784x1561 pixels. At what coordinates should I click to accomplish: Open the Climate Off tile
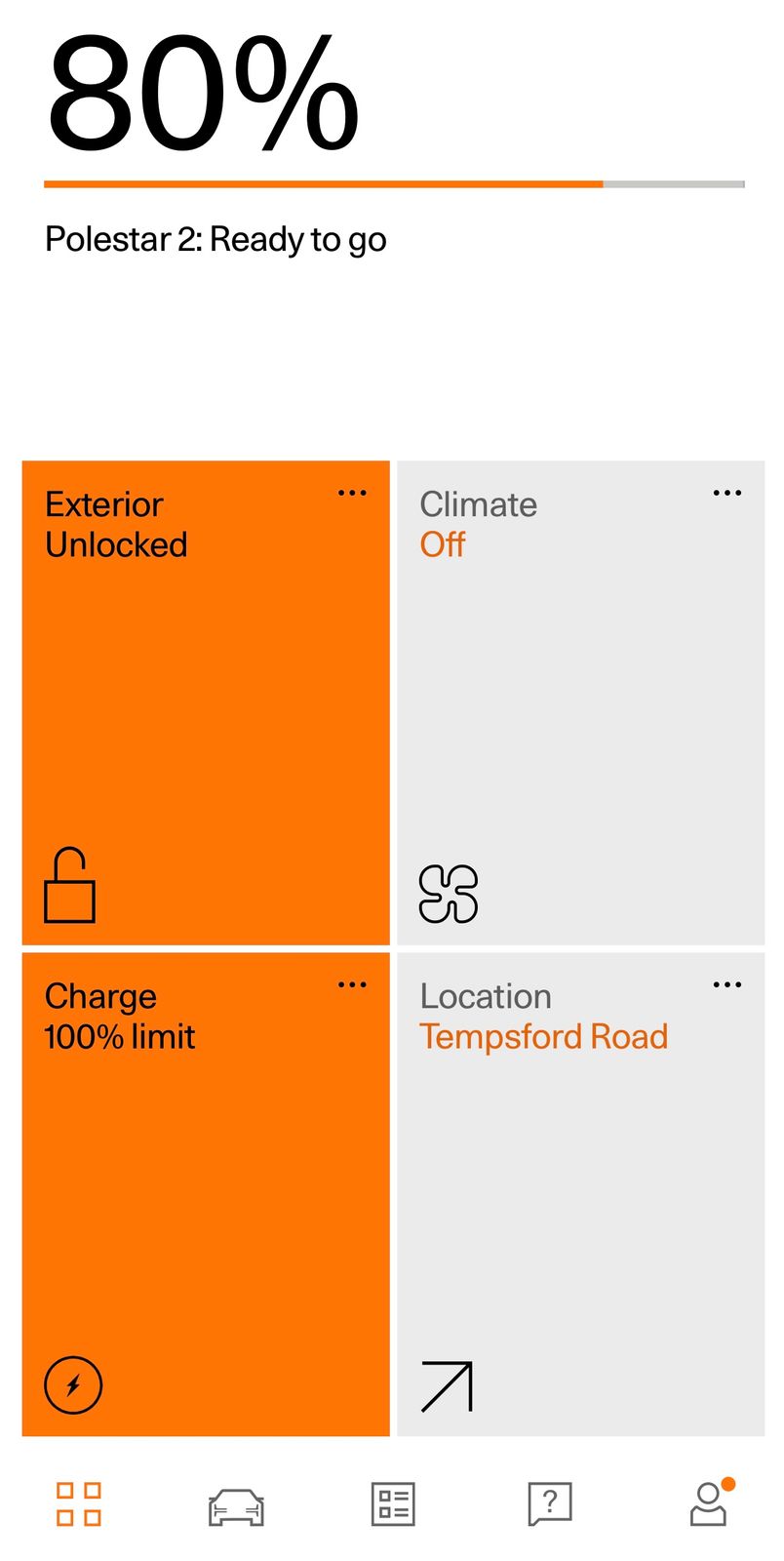(x=580, y=702)
